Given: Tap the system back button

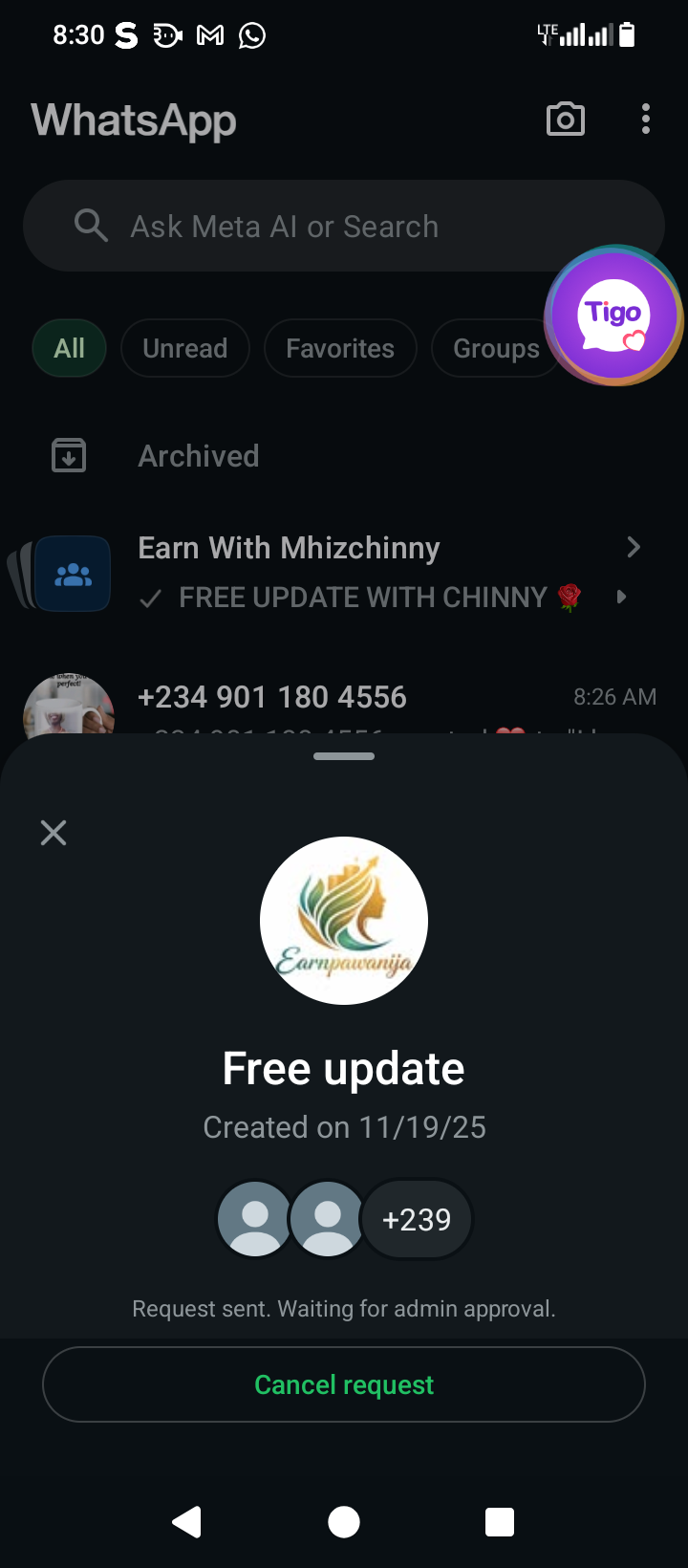Looking at the screenshot, I should click(187, 1521).
